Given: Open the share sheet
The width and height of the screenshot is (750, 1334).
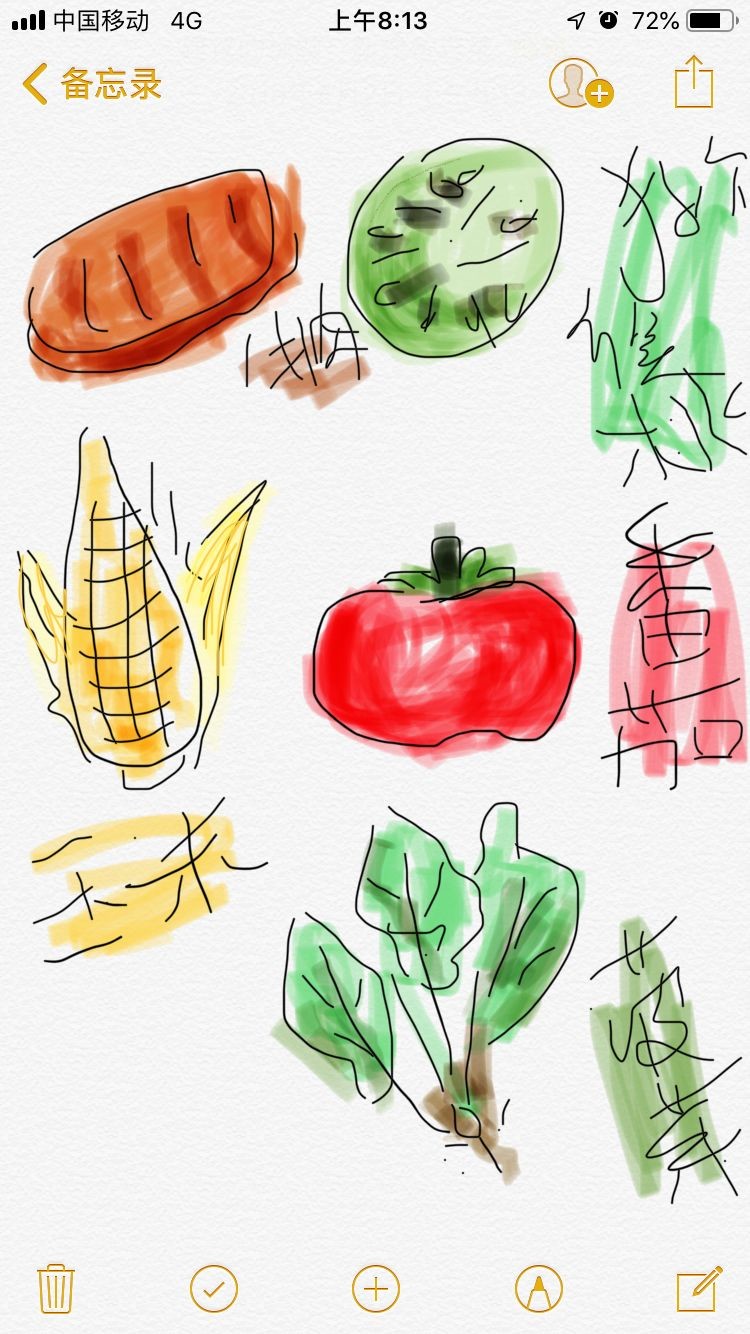Looking at the screenshot, I should (693, 82).
